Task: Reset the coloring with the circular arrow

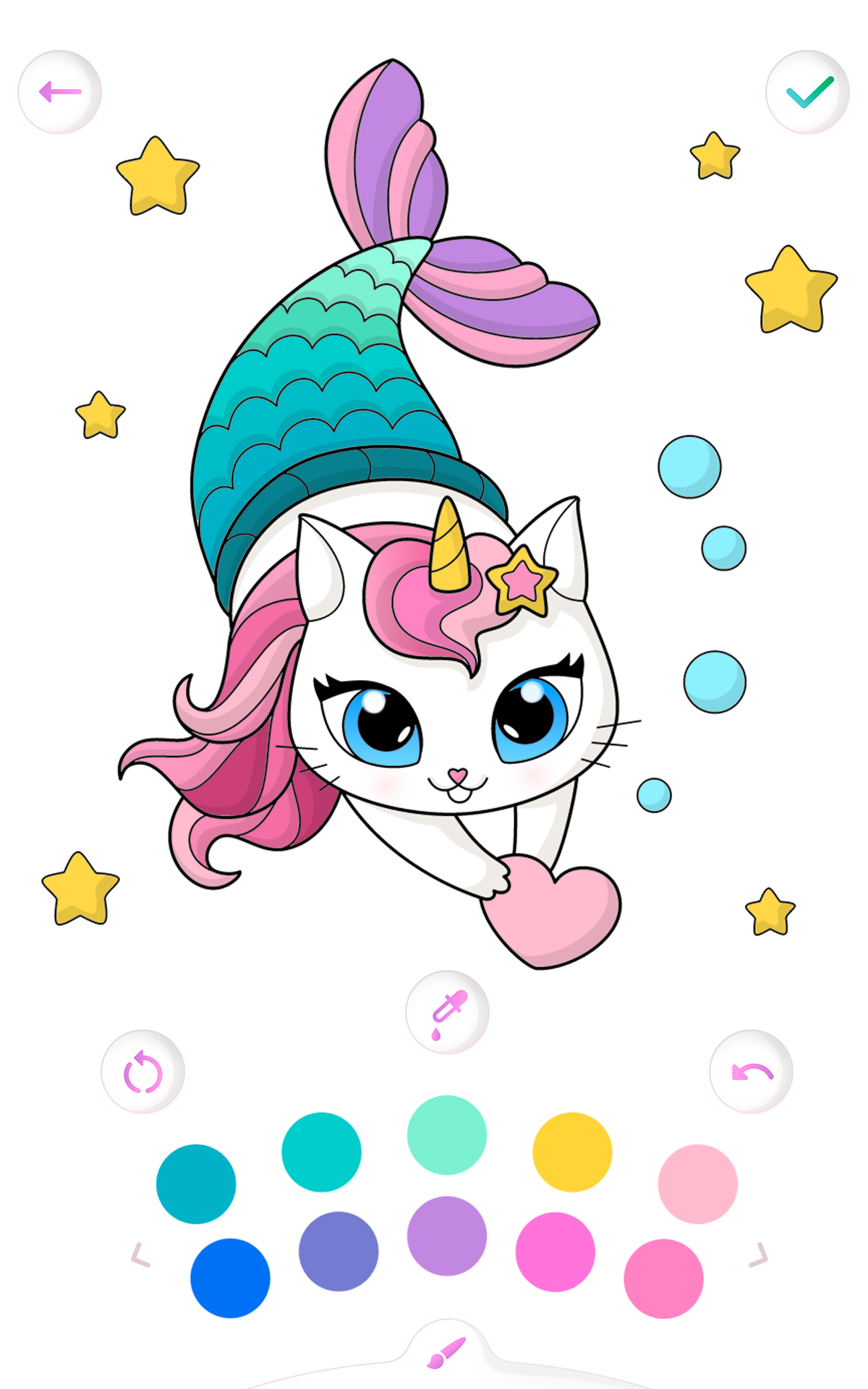Action: coord(142,1071)
